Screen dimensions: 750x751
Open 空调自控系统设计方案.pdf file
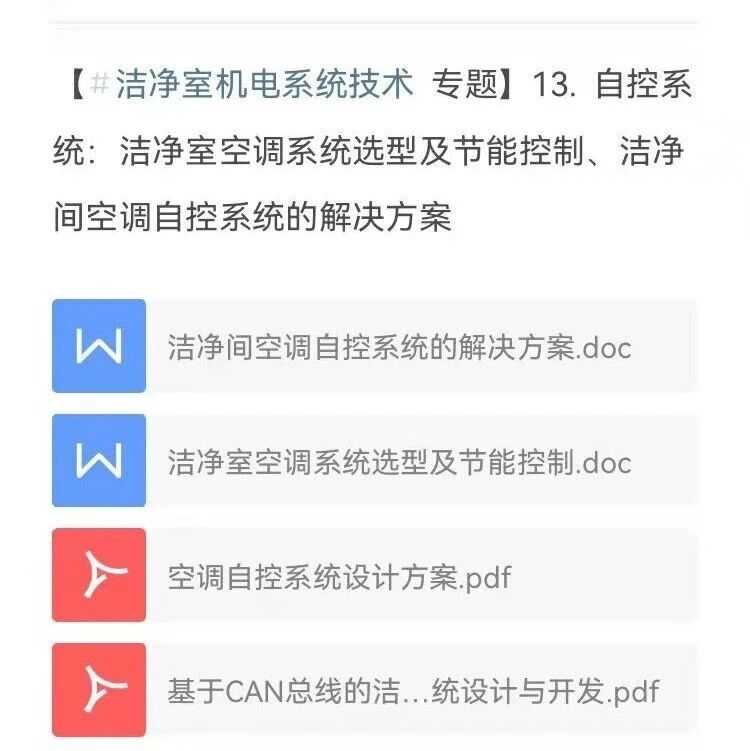pos(374,575)
